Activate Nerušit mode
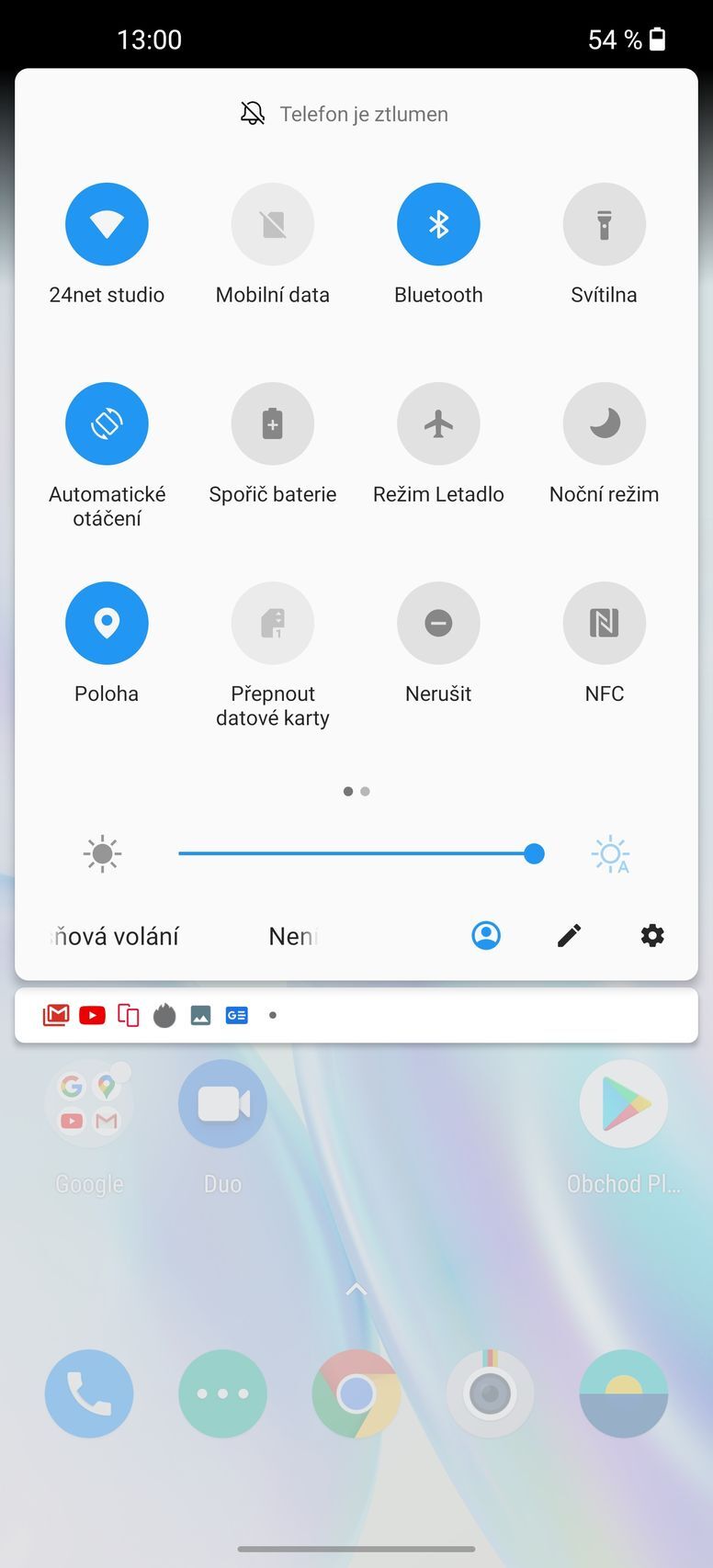713x1568 pixels. (x=438, y=623)
